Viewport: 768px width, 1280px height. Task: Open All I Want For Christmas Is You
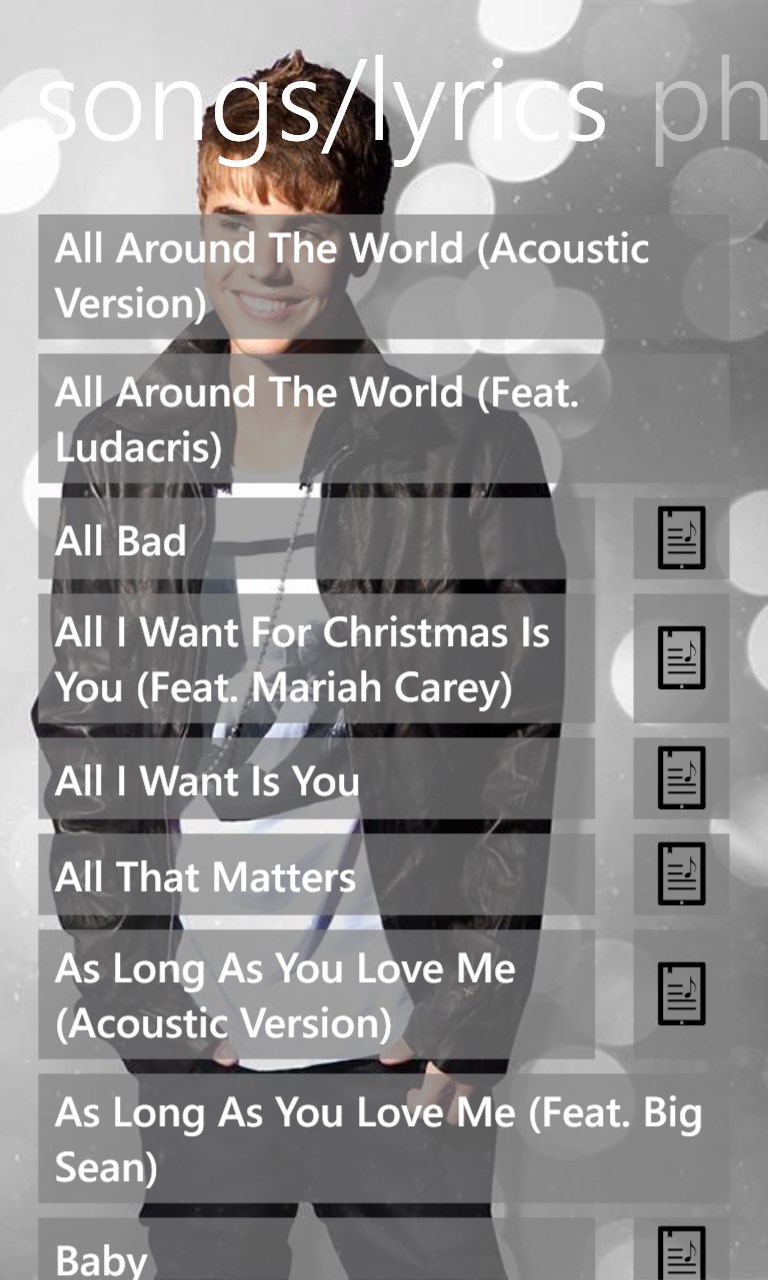(316, 659)
